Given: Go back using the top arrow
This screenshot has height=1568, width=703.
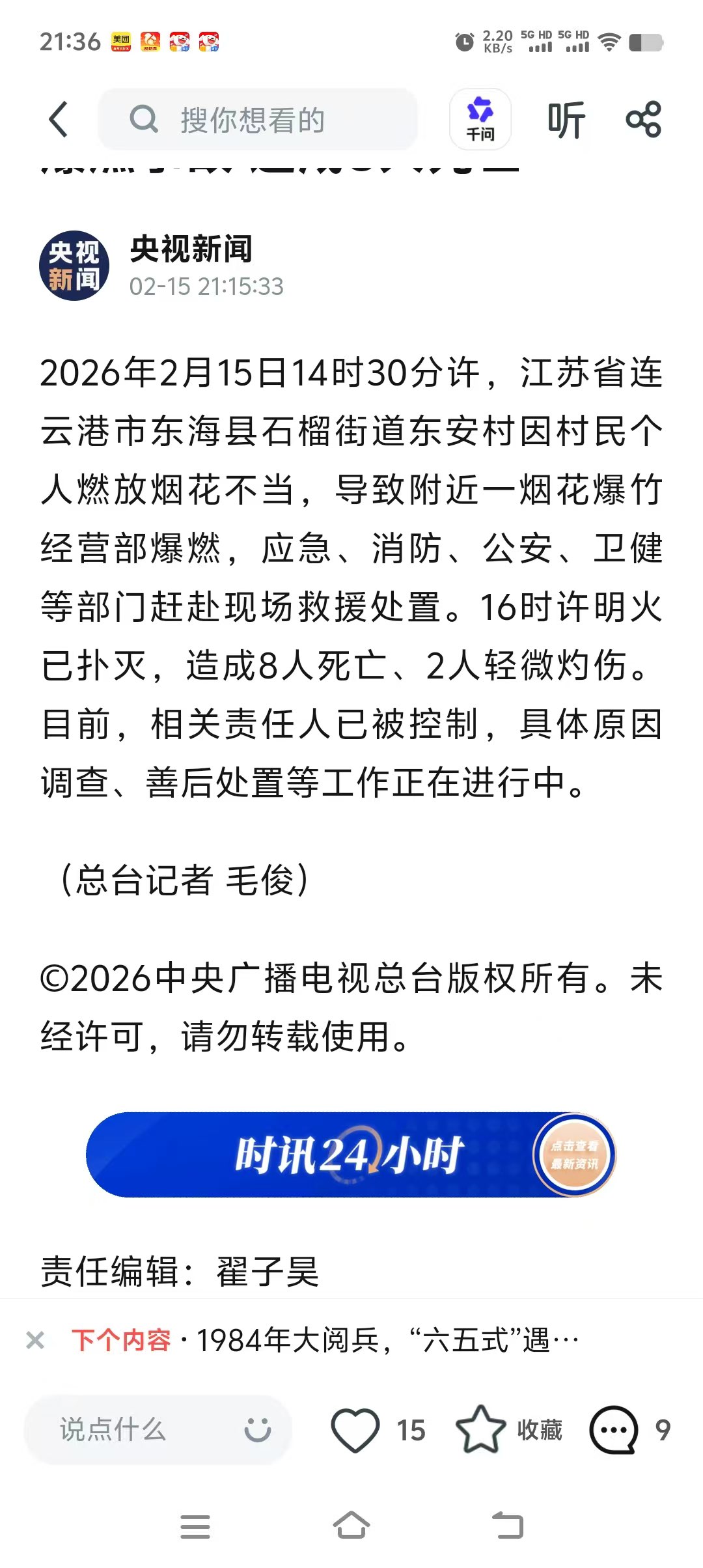Looking at the screenshot, I should (59, 120).
